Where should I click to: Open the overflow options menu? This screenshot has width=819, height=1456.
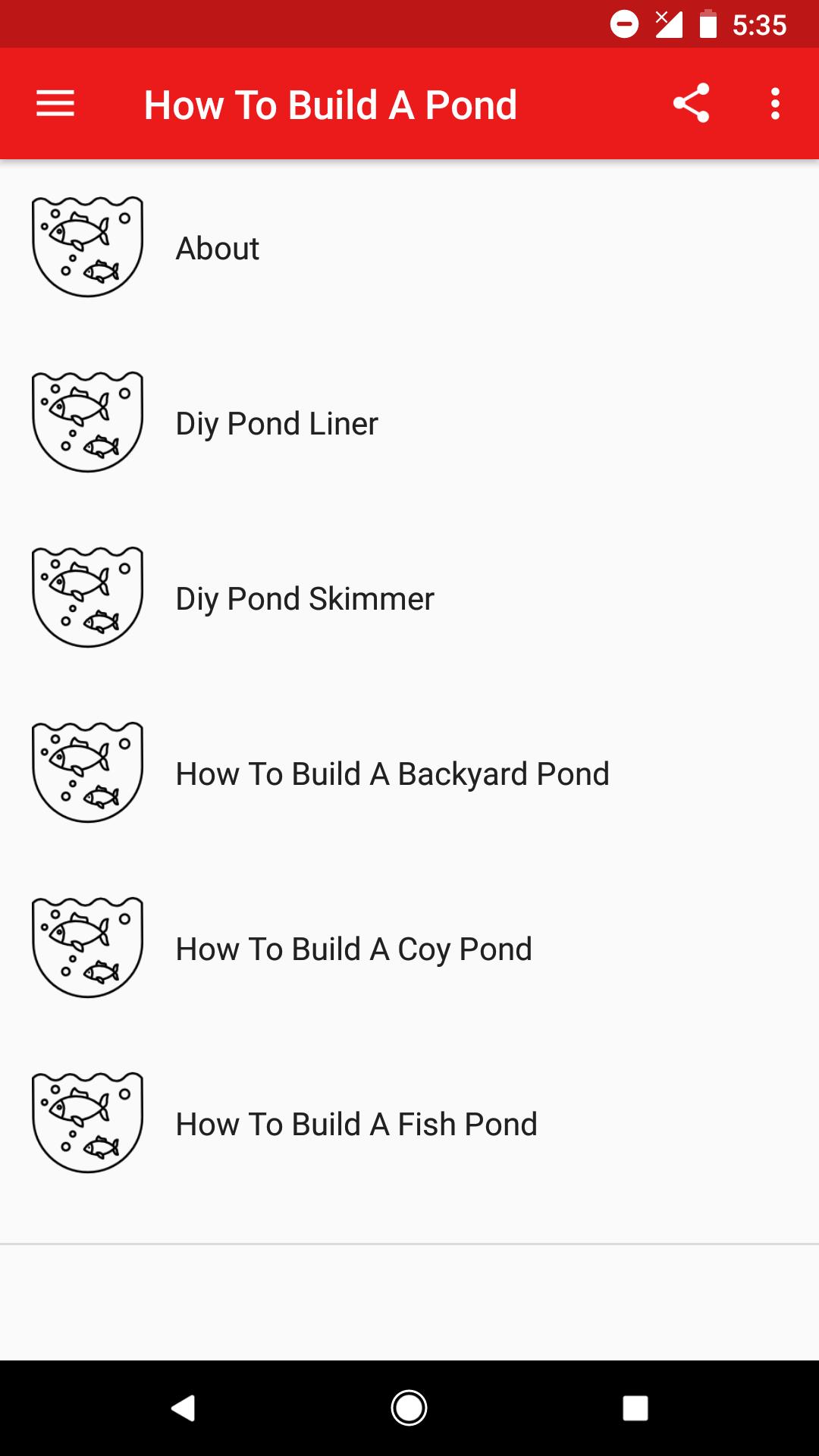click(775, 103)
